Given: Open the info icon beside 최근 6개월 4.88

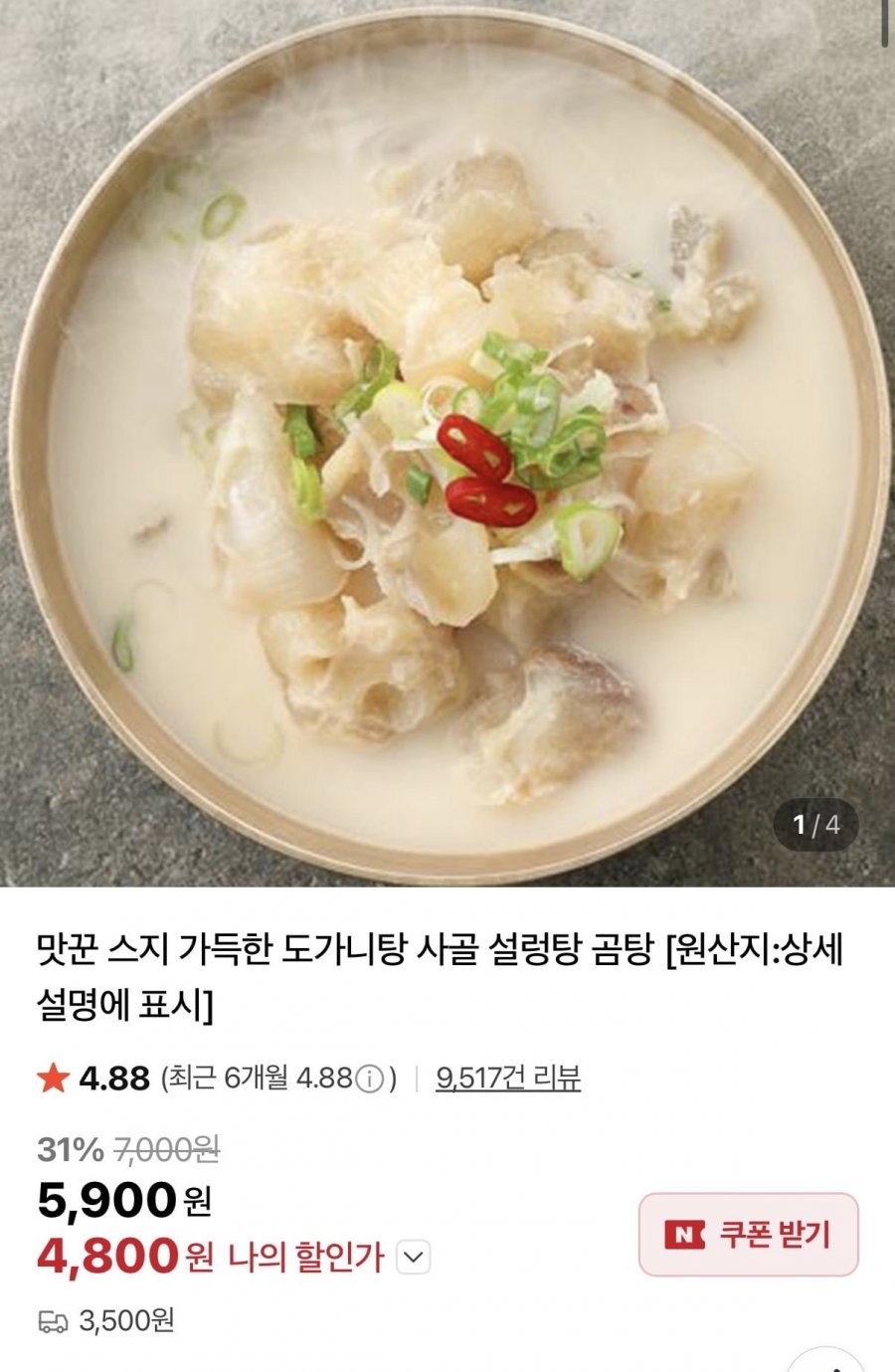Looking at the screenshot, I should (x=369, y=1078).
